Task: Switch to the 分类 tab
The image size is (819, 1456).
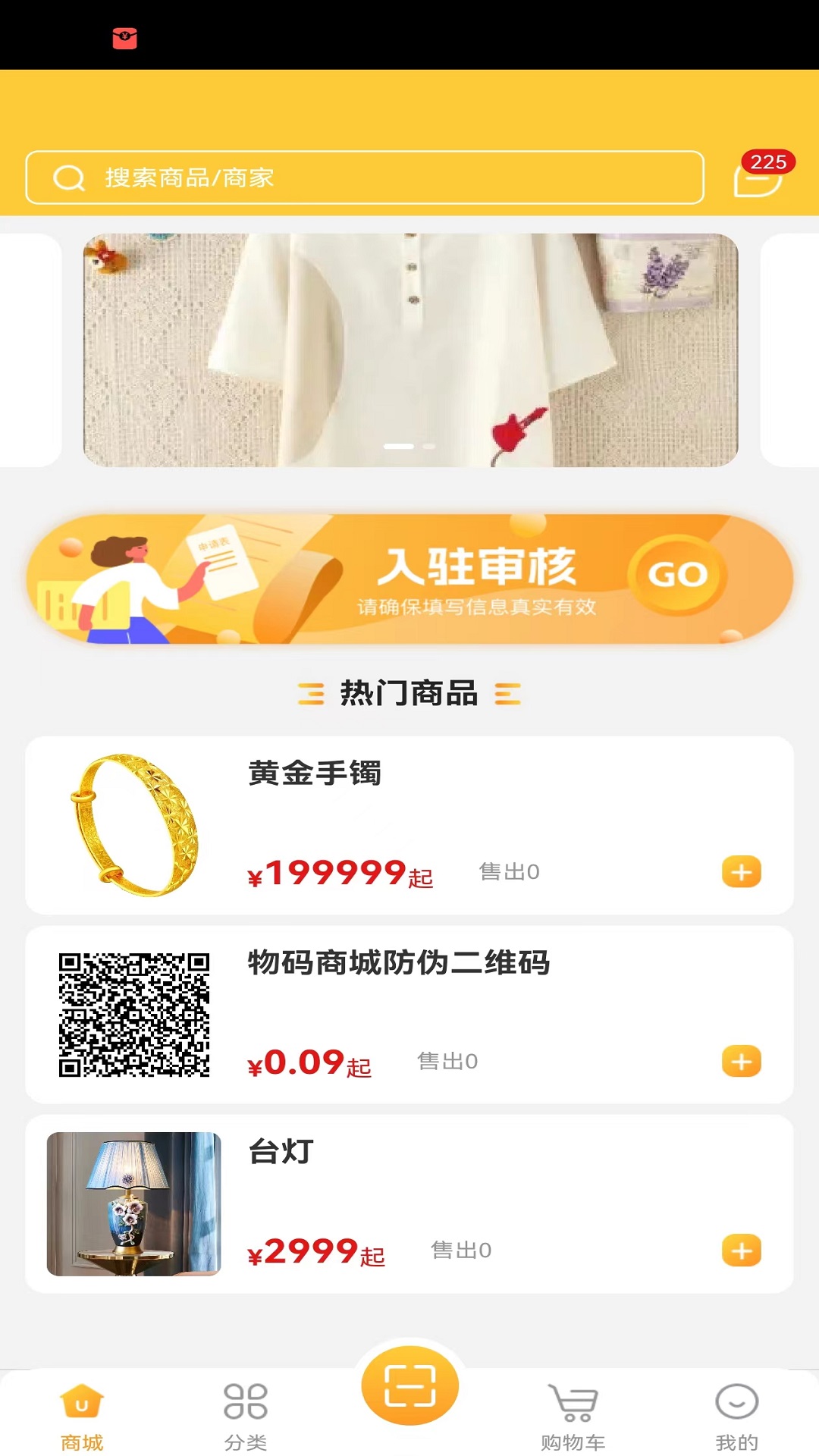Action: (x=246, y=1415)
